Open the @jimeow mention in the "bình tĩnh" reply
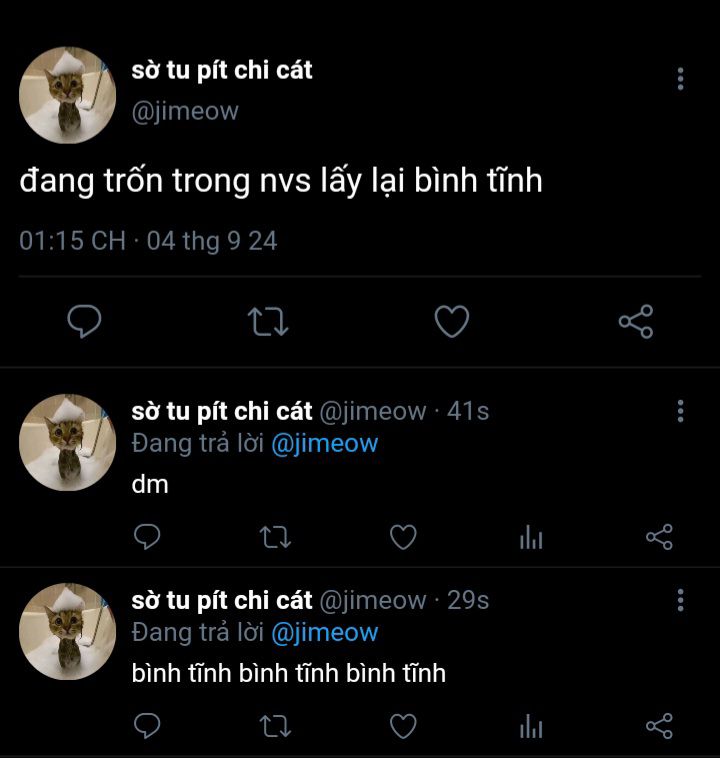720x758 pixels. [324, 633]
